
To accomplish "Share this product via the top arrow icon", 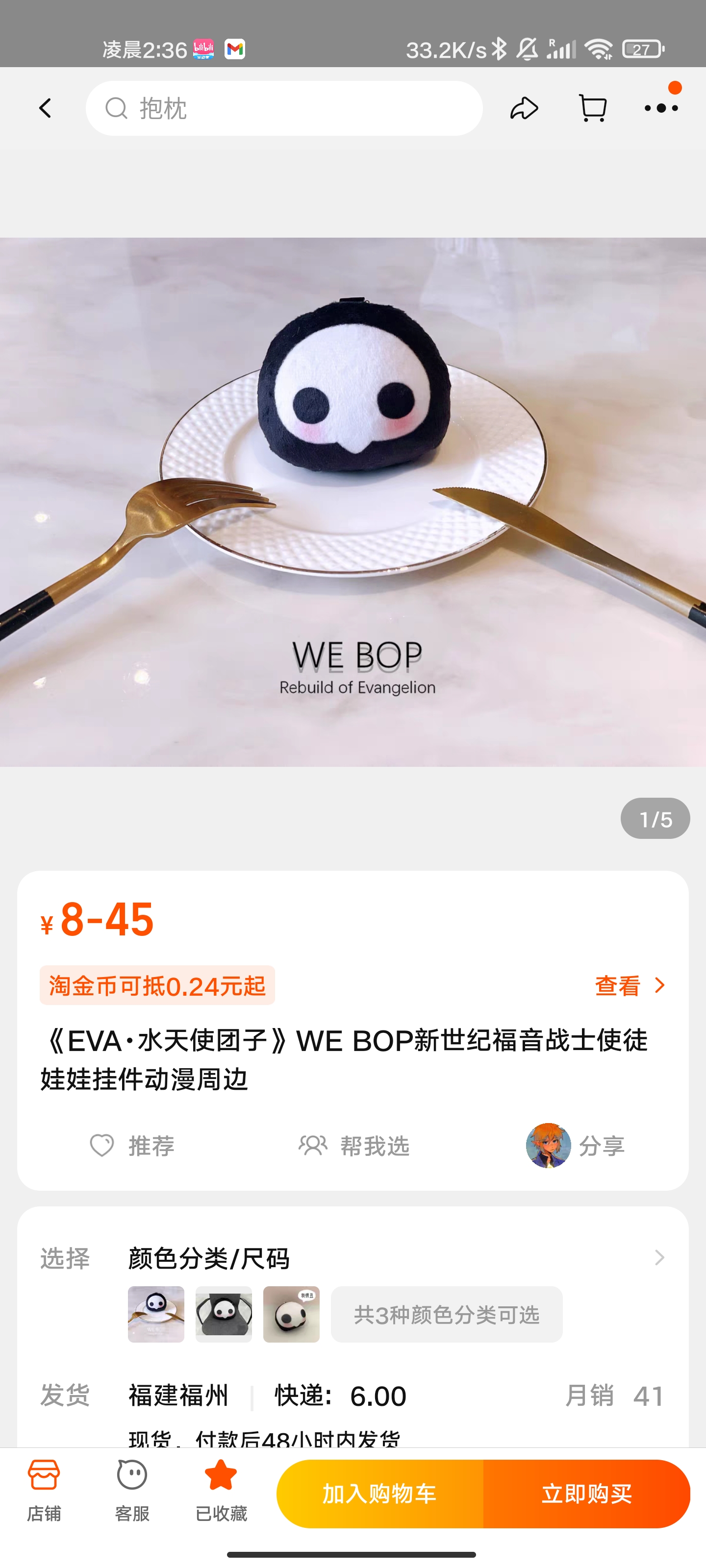I will pos(524,108).
